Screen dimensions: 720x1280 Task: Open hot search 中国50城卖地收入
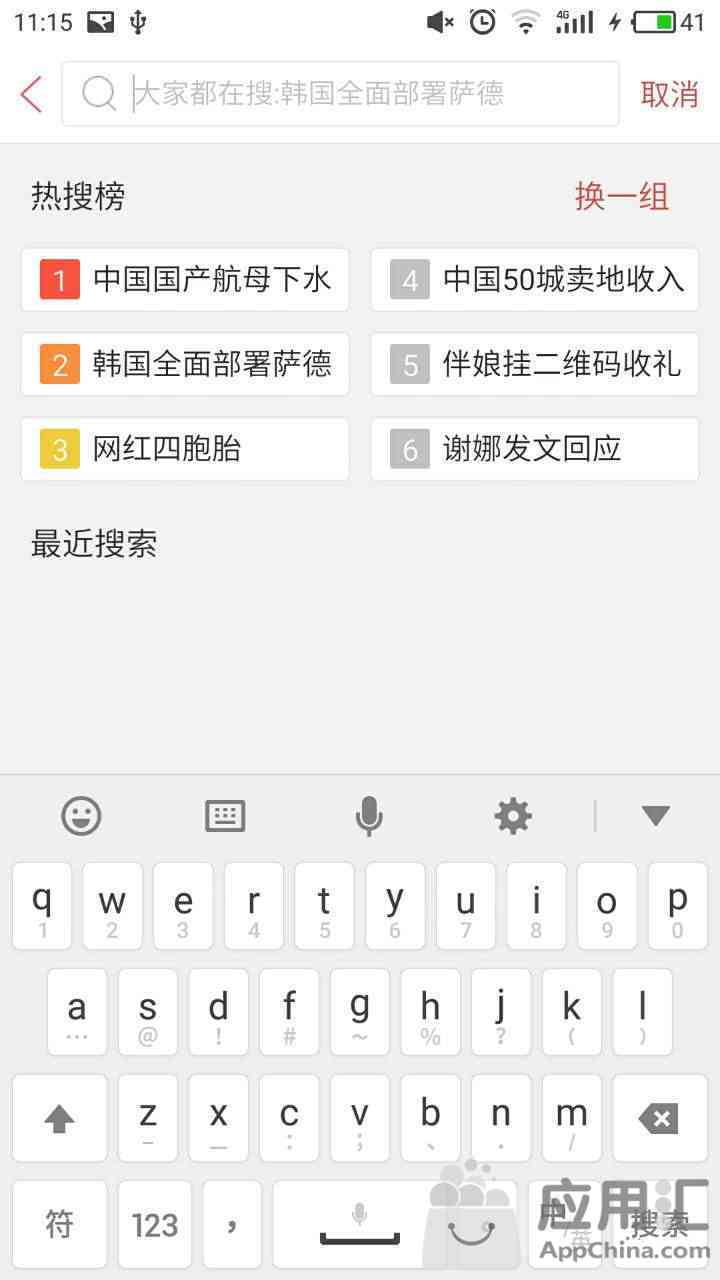535,280
